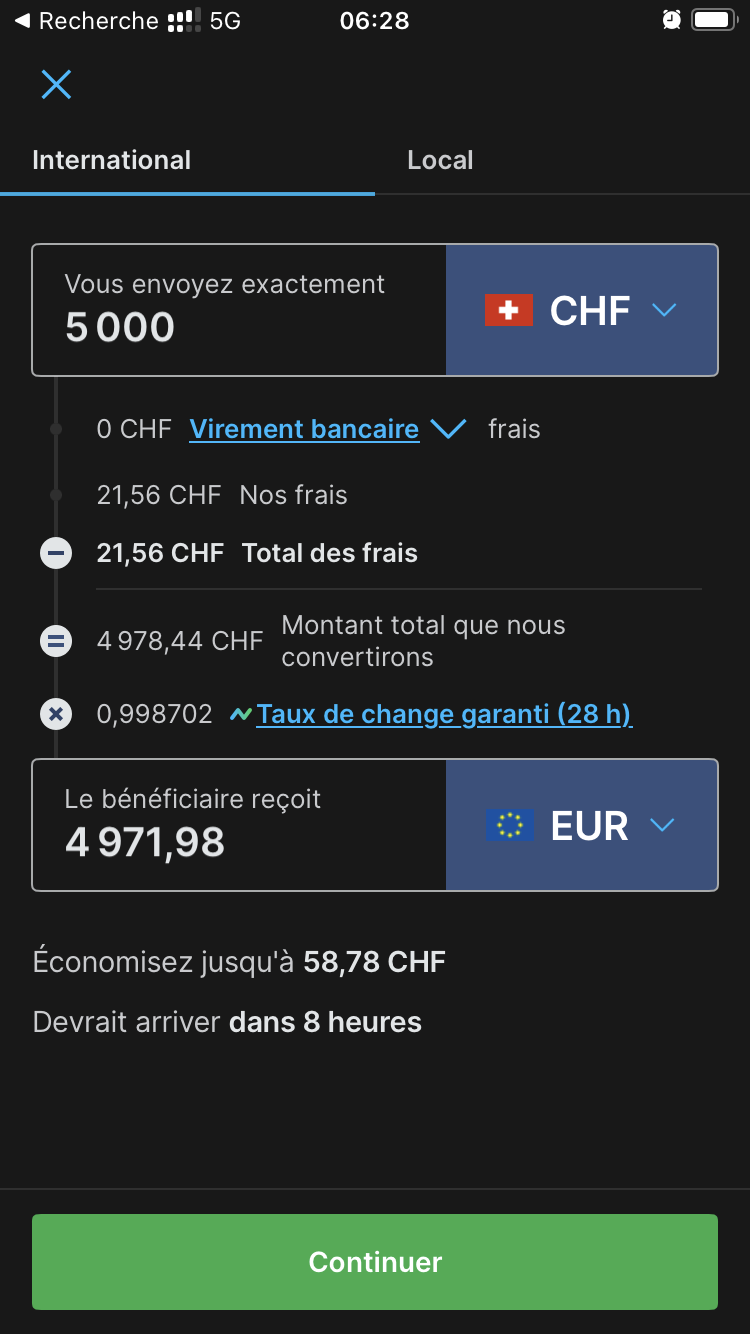Select the International tab
Viewport: 750px width, 1334px height.
point(112,160)
